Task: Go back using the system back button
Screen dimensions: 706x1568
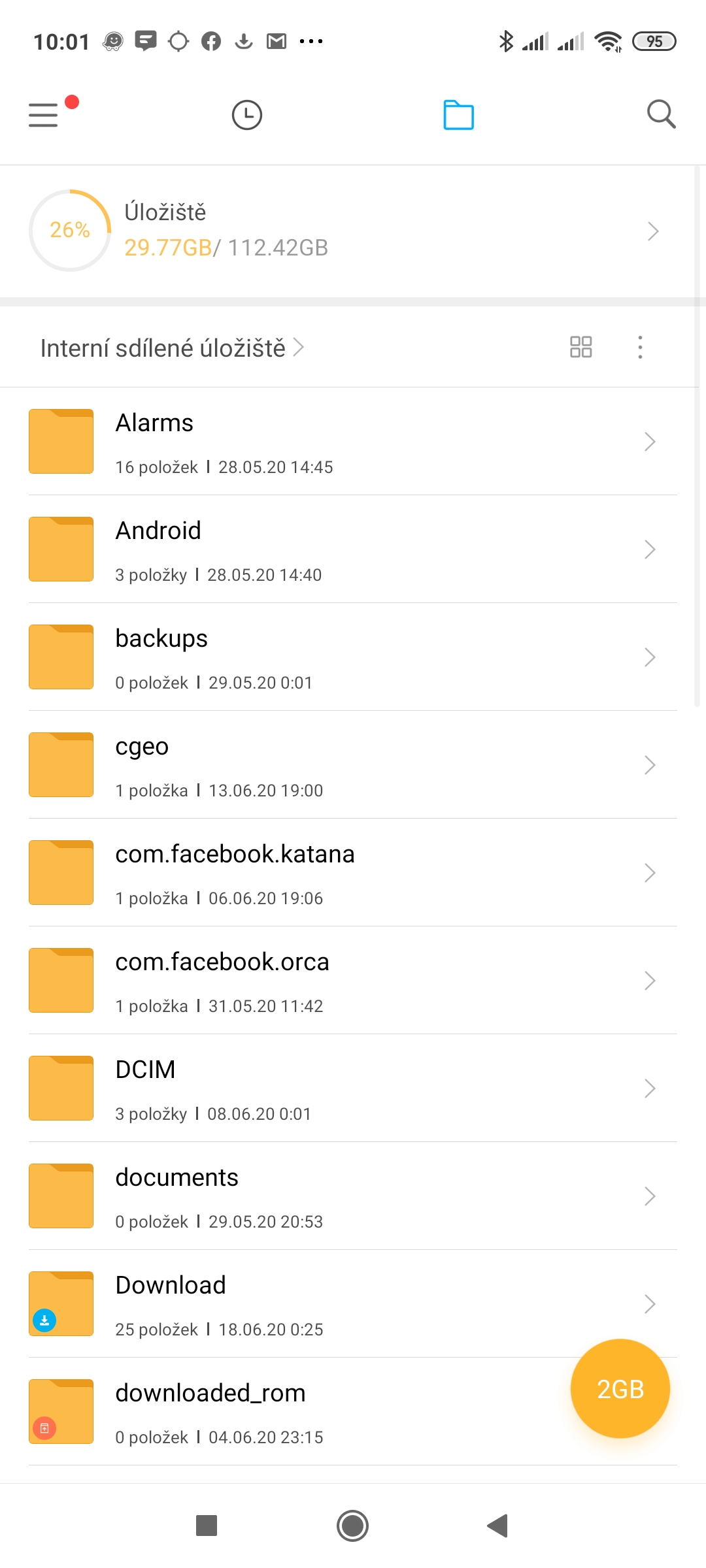Action: pos(498,1526)
